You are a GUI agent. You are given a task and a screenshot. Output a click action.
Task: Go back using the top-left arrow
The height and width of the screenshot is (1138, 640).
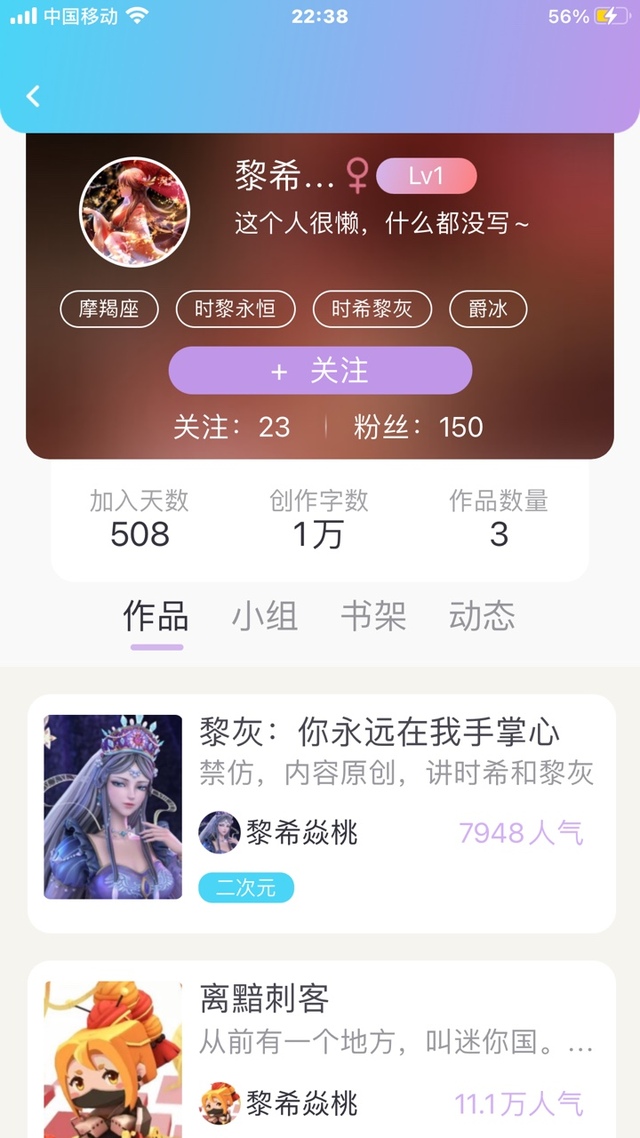(33, 96)
